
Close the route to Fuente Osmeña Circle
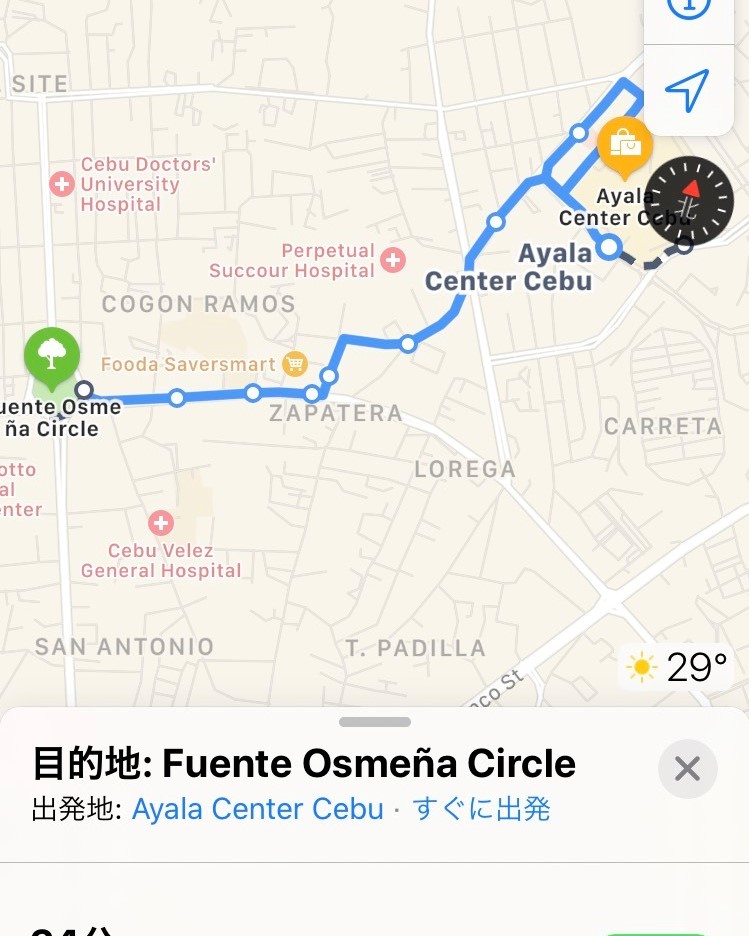coord(687,768)
